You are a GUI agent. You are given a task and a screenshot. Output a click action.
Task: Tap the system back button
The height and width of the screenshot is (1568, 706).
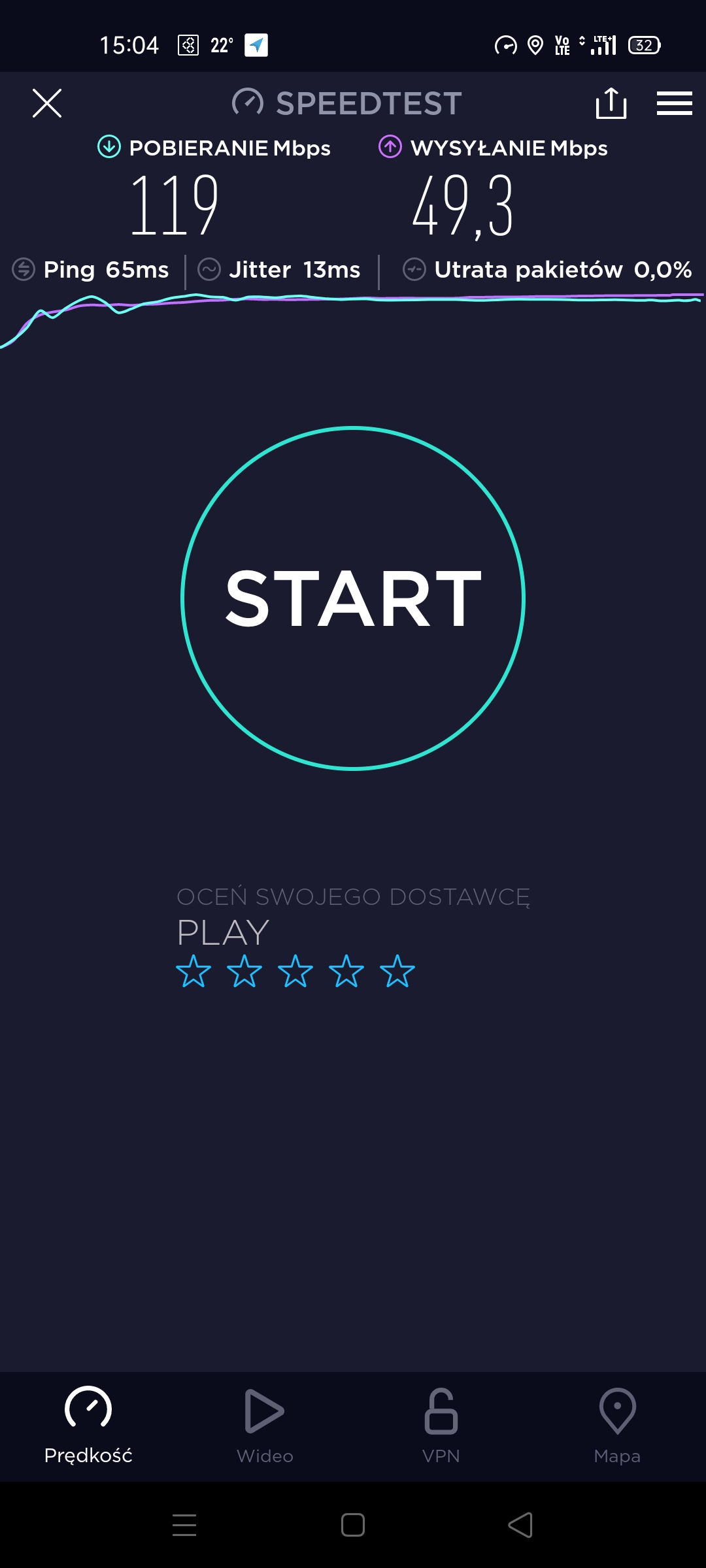(x=521, y=1525)
